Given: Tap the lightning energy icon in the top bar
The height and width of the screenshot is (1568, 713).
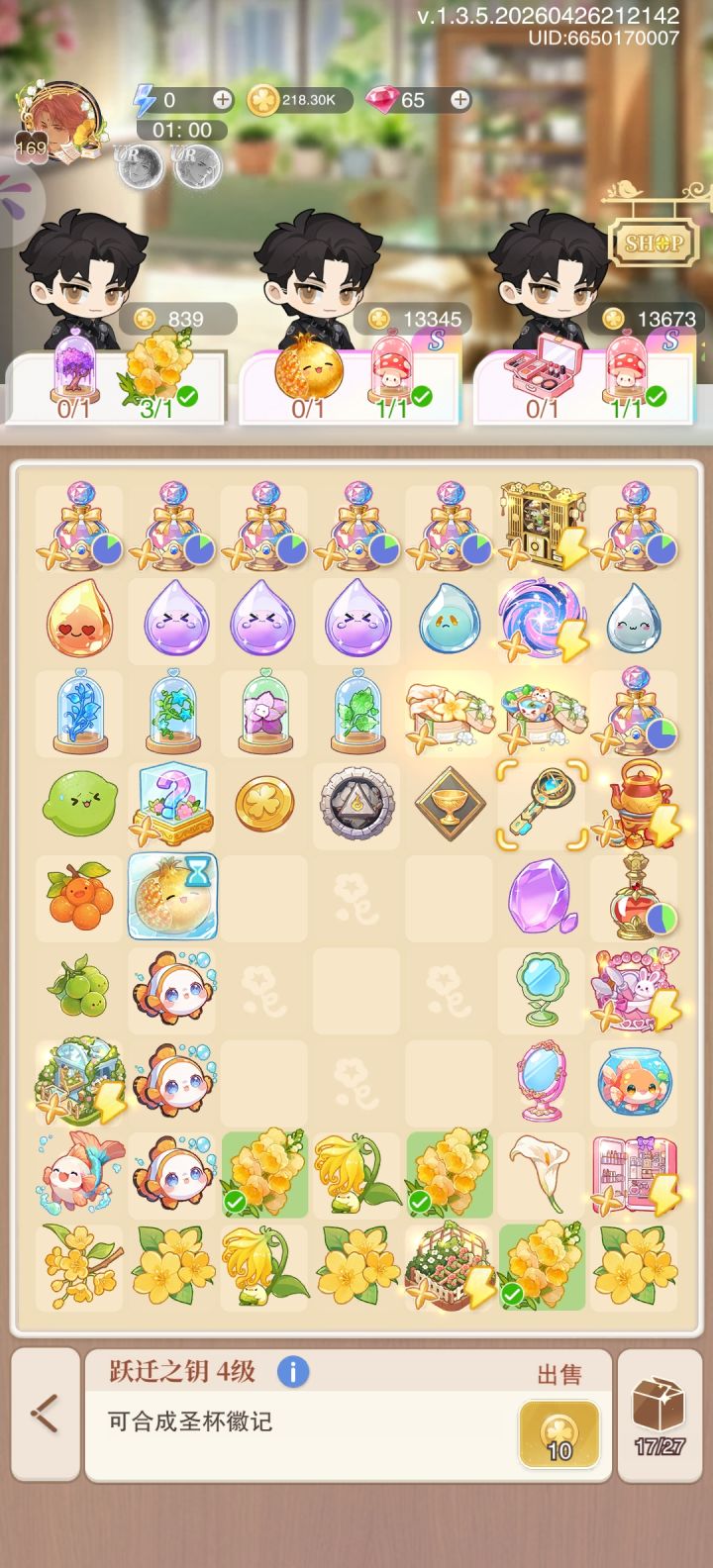Looking at the screenshot, I should pyautogui.click(x=143, y=100).
